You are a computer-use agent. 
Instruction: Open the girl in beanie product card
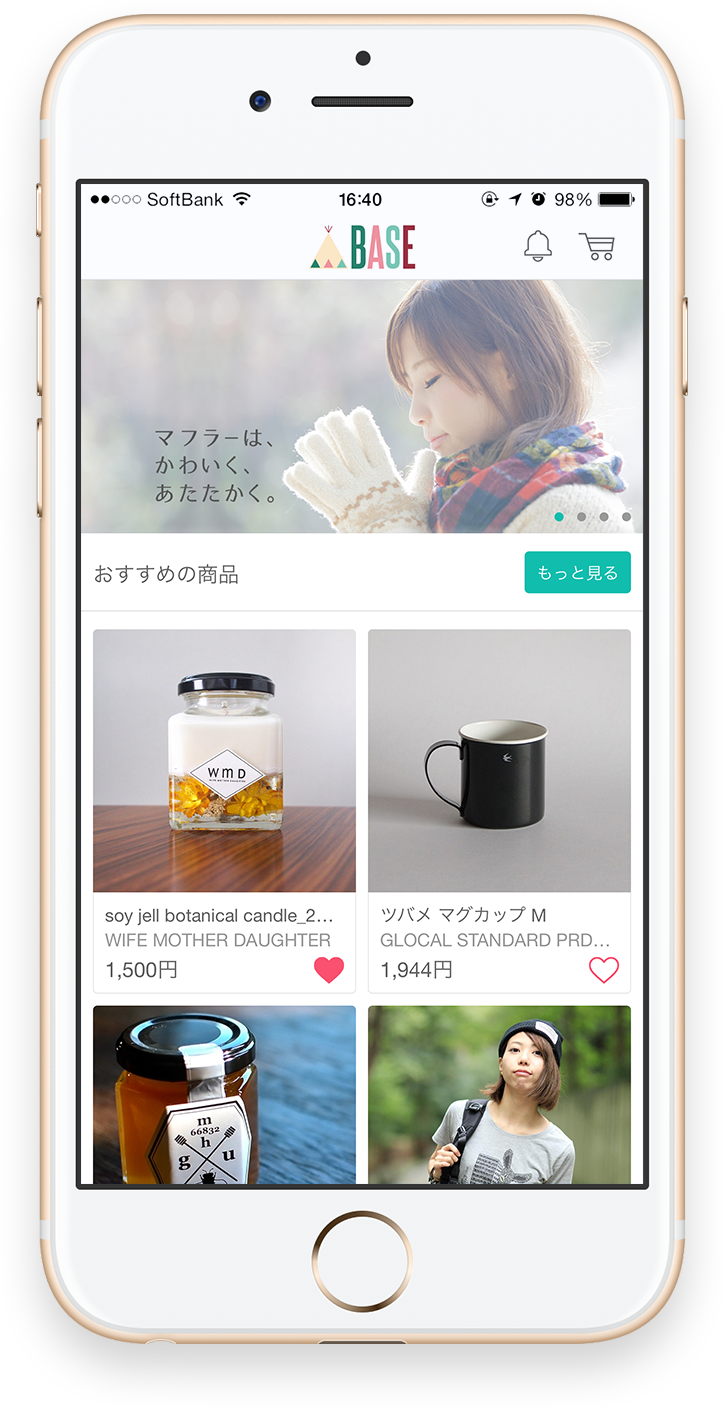coord(499,1094)
